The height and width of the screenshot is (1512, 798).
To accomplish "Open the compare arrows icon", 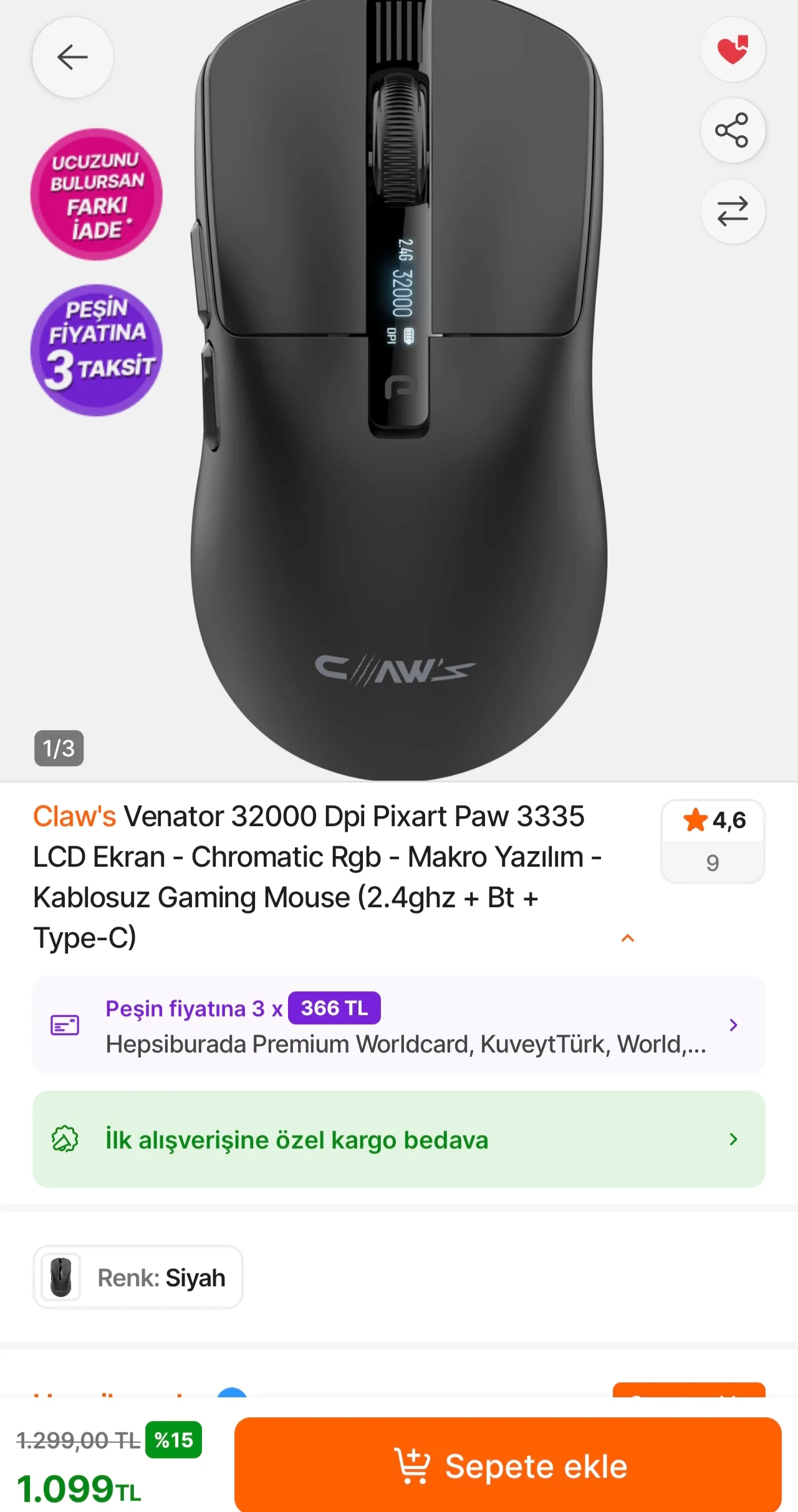I will 733,211.
